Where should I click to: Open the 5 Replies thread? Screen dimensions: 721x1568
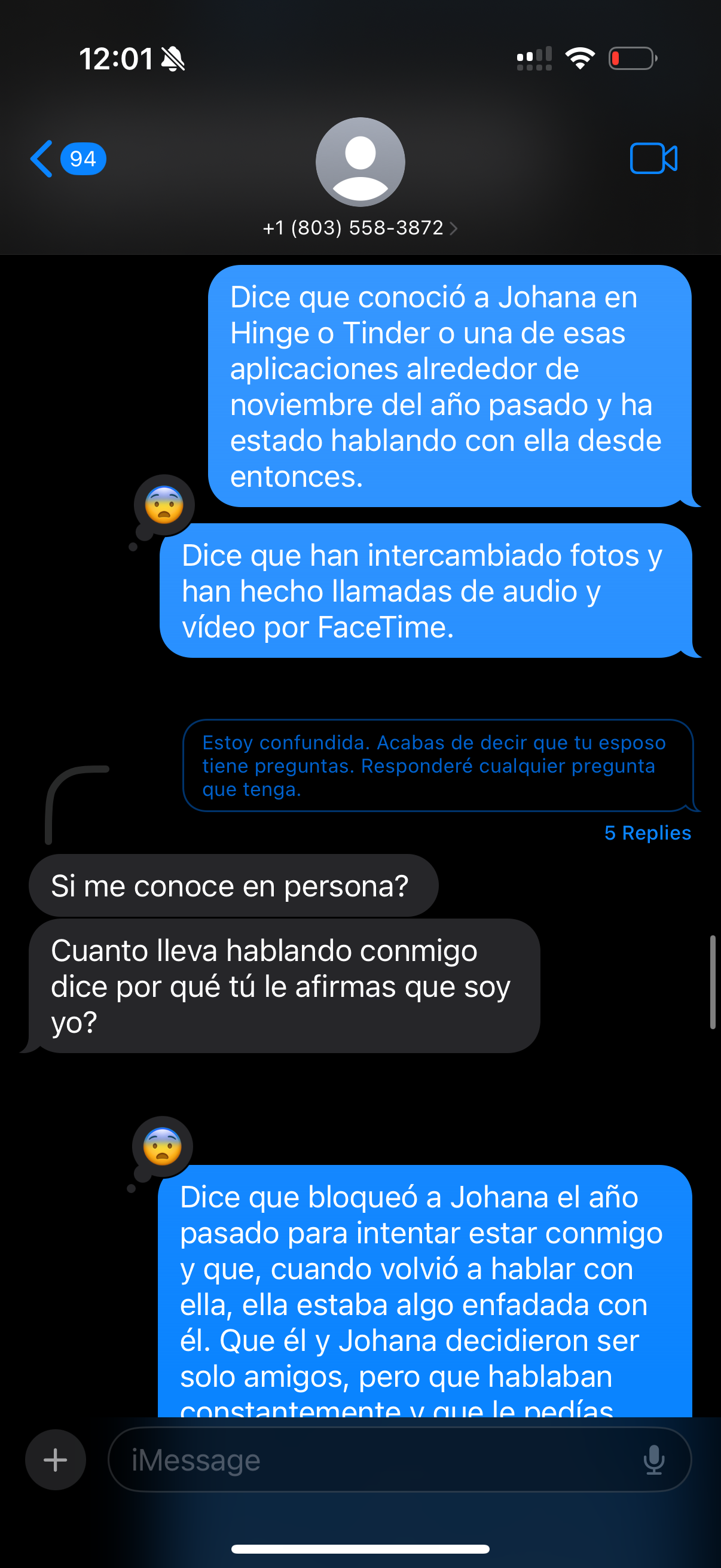647,832
